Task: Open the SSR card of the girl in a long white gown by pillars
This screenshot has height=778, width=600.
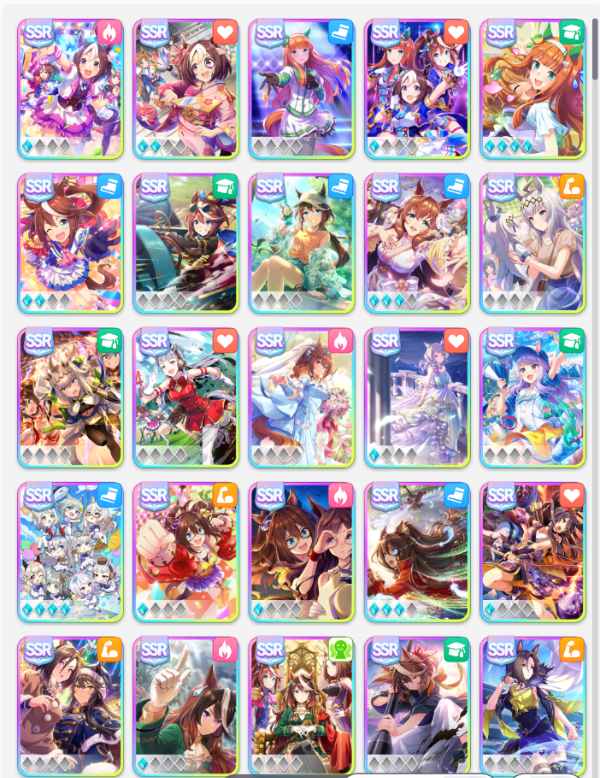Action: 416,397
